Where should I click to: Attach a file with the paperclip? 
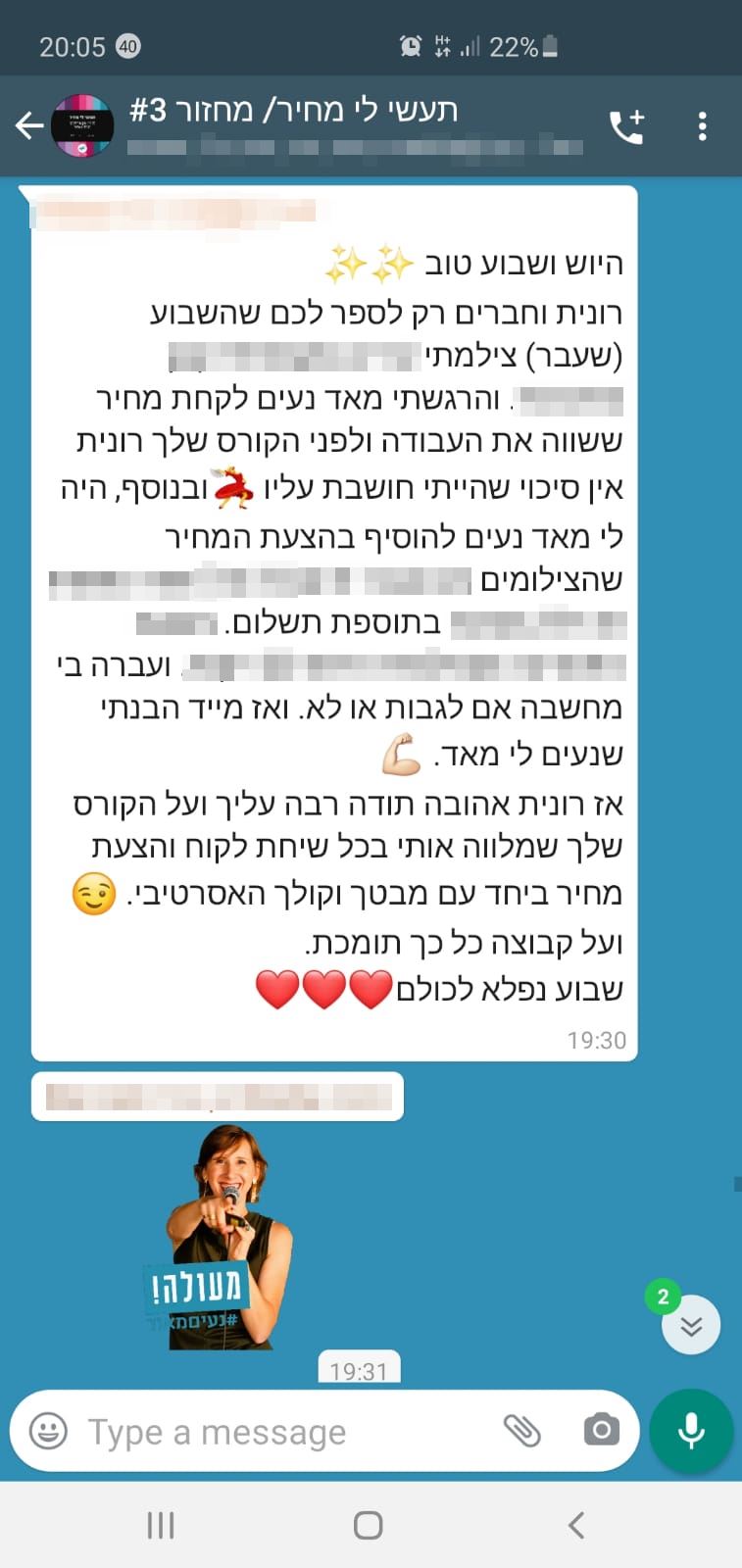click(x=522, y=1431)
